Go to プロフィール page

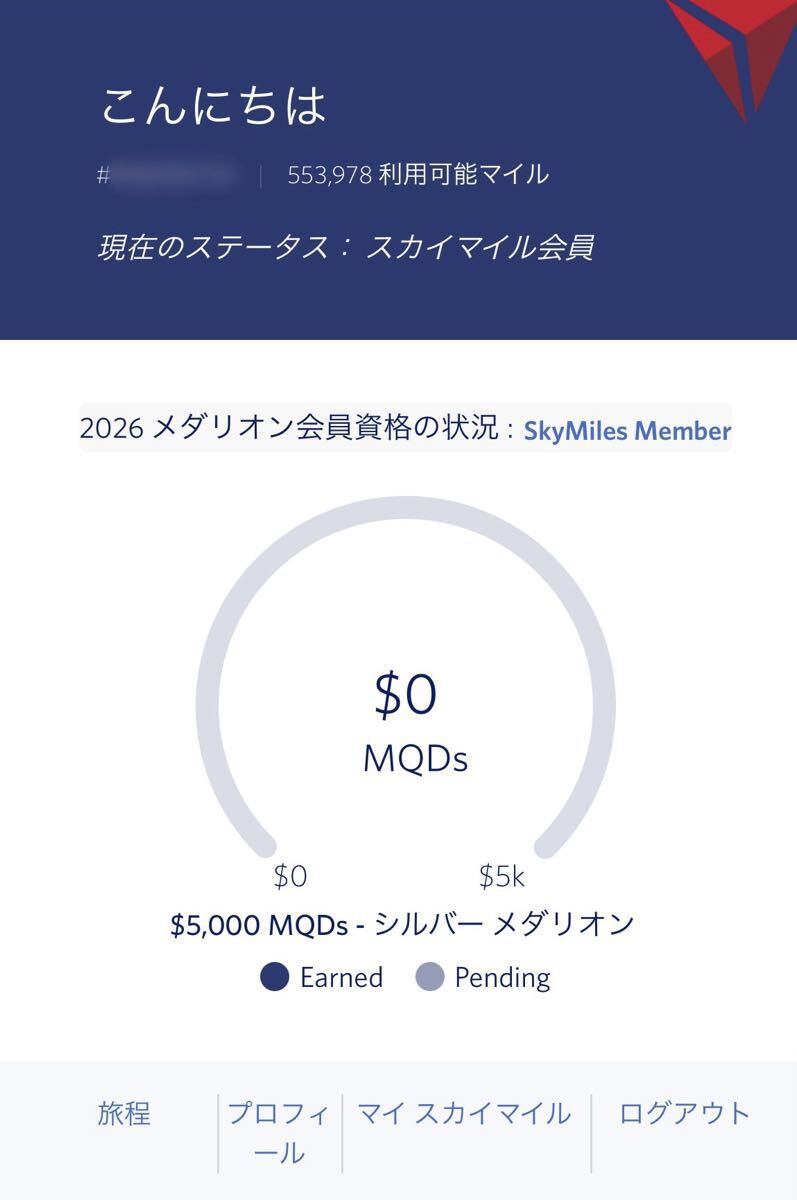[279, 1132]
